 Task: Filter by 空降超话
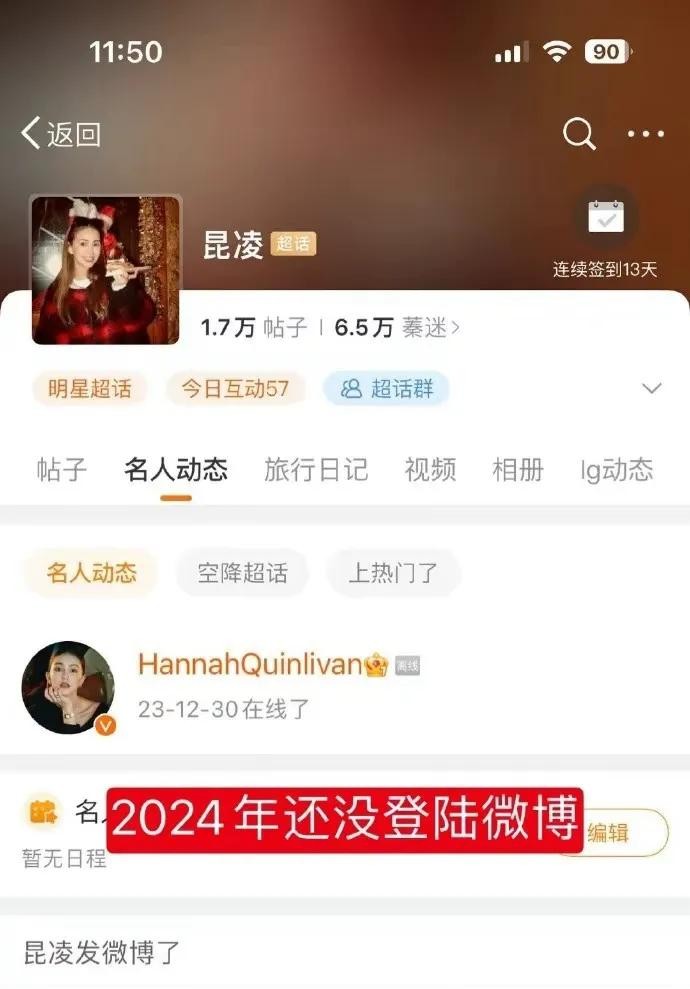242,573
